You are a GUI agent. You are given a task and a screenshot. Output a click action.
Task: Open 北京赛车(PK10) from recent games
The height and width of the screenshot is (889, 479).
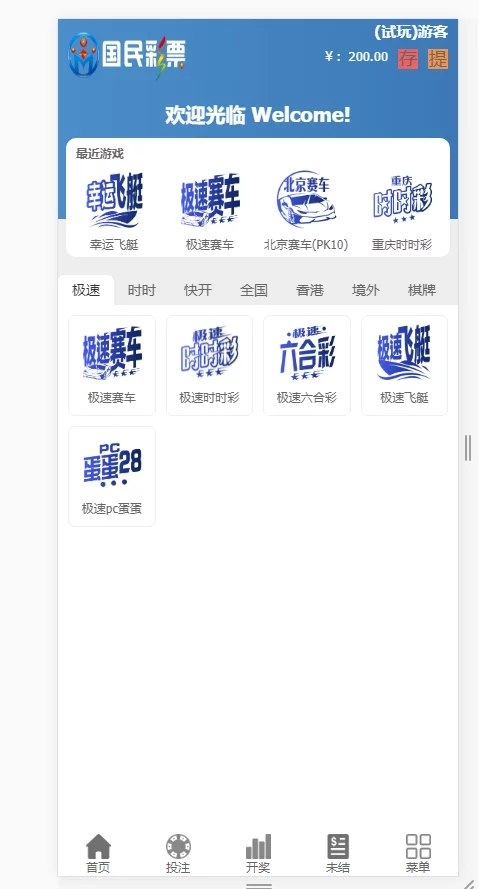306,211
